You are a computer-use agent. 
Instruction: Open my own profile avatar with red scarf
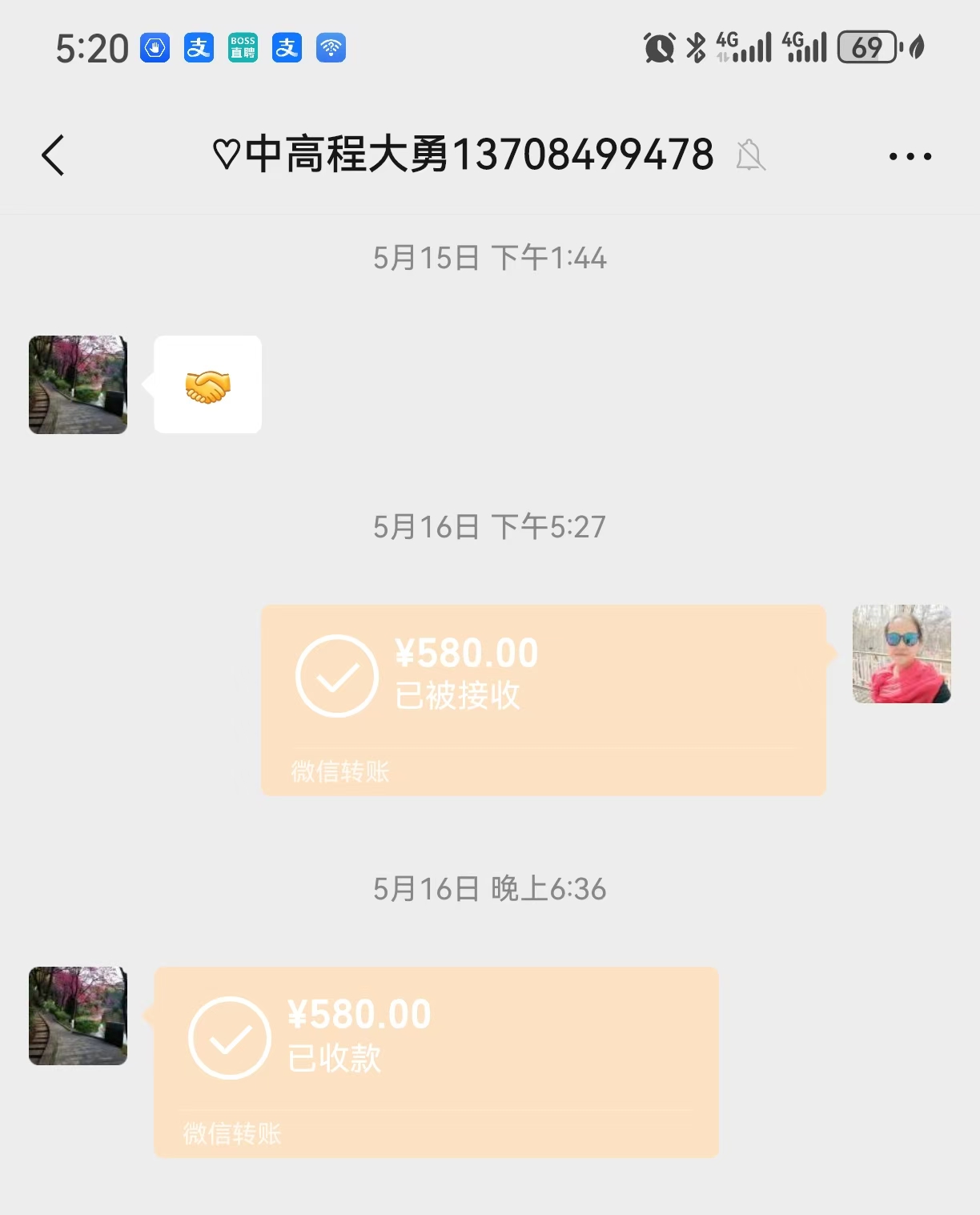click(x=902, y=654)
